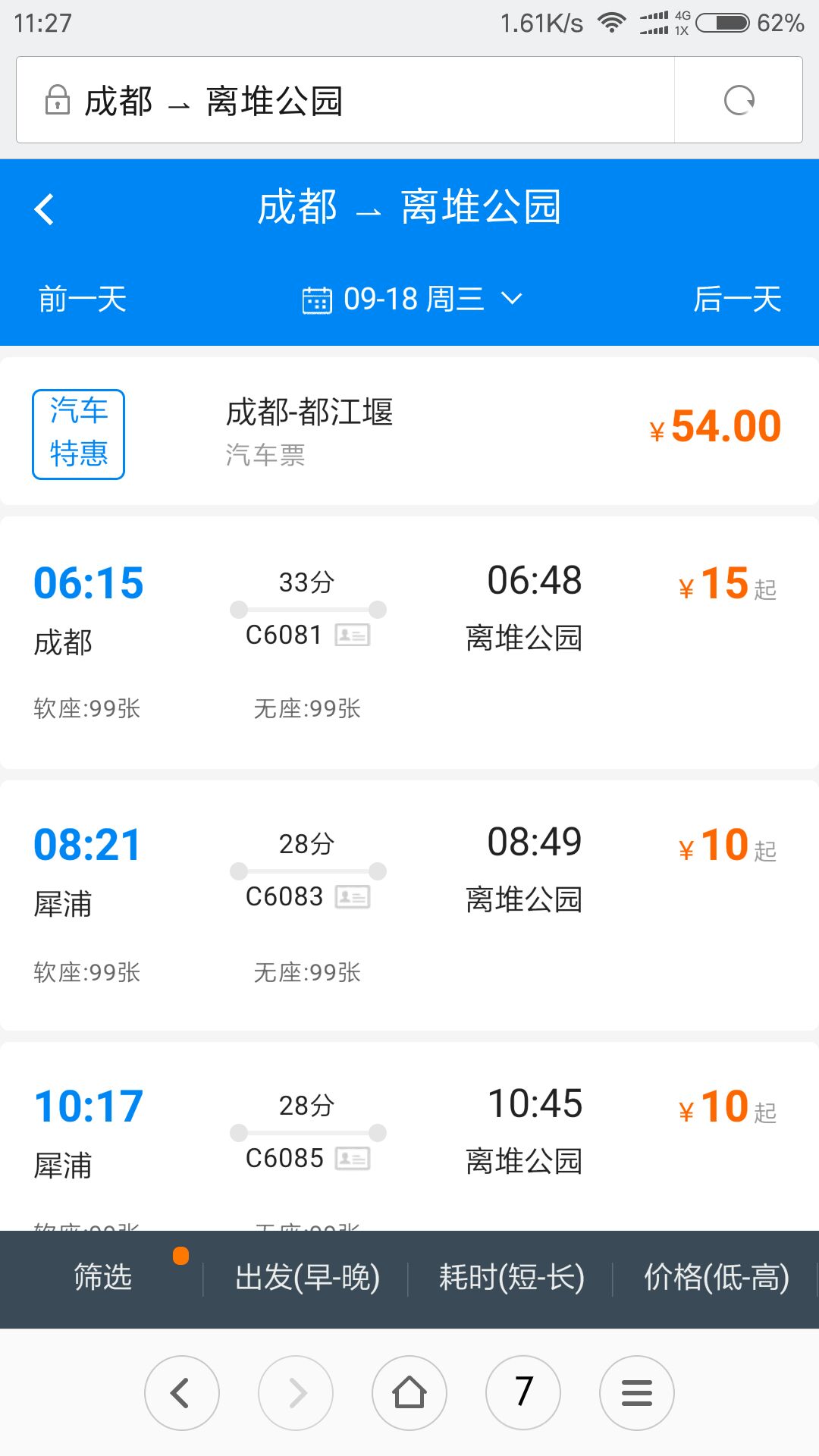Open the browser hamburger menu

point(637,1392)
